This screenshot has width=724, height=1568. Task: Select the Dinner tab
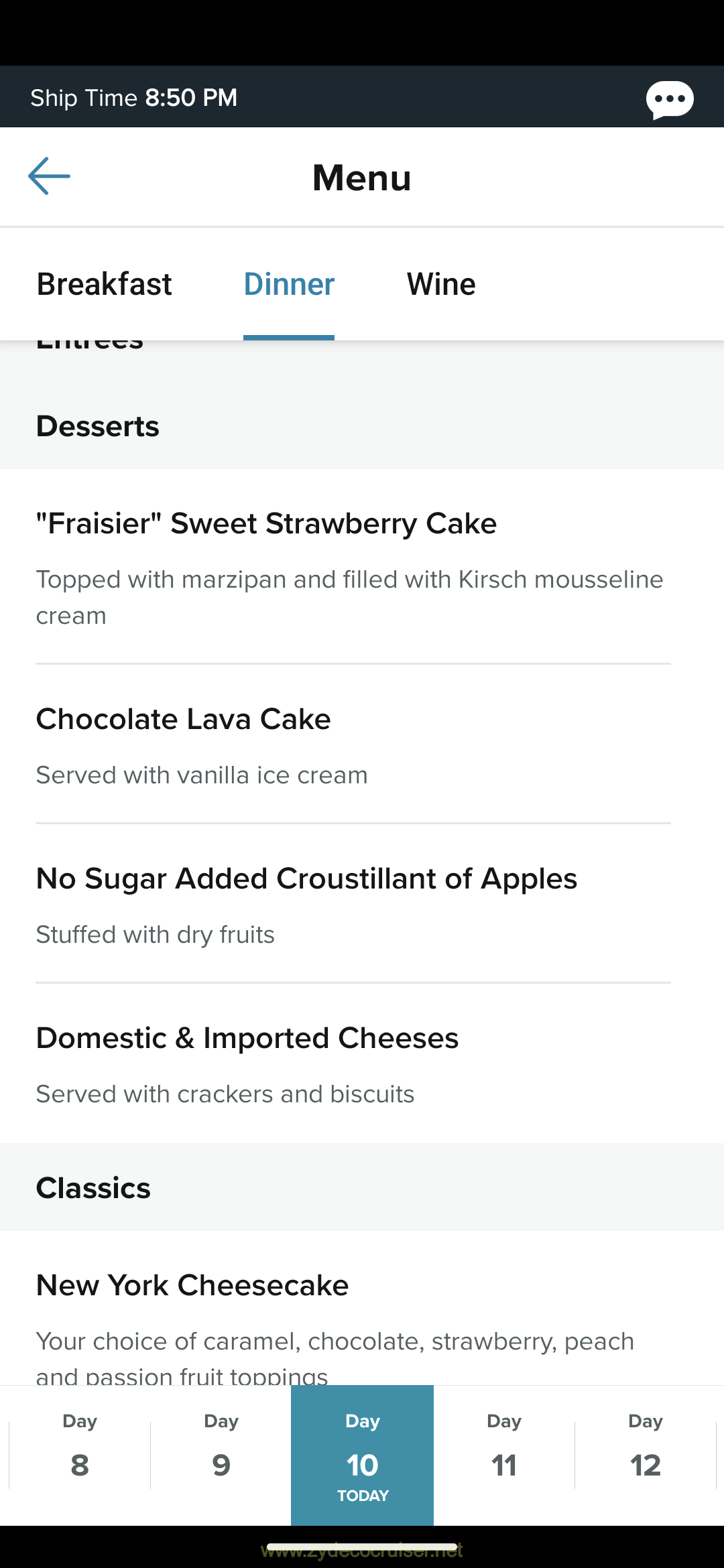click(x=289, y=284)
